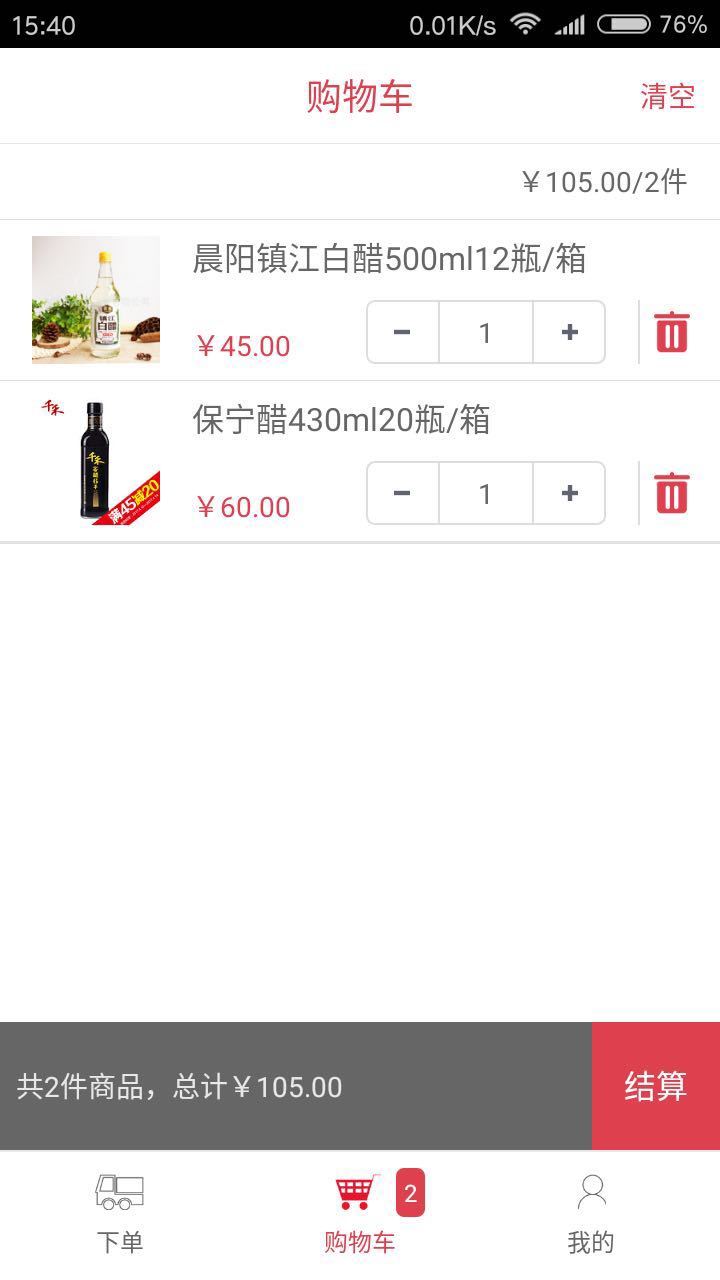Open the 晨阳镇江白醋 product image
720x1280 pixels.
(96, 300)
